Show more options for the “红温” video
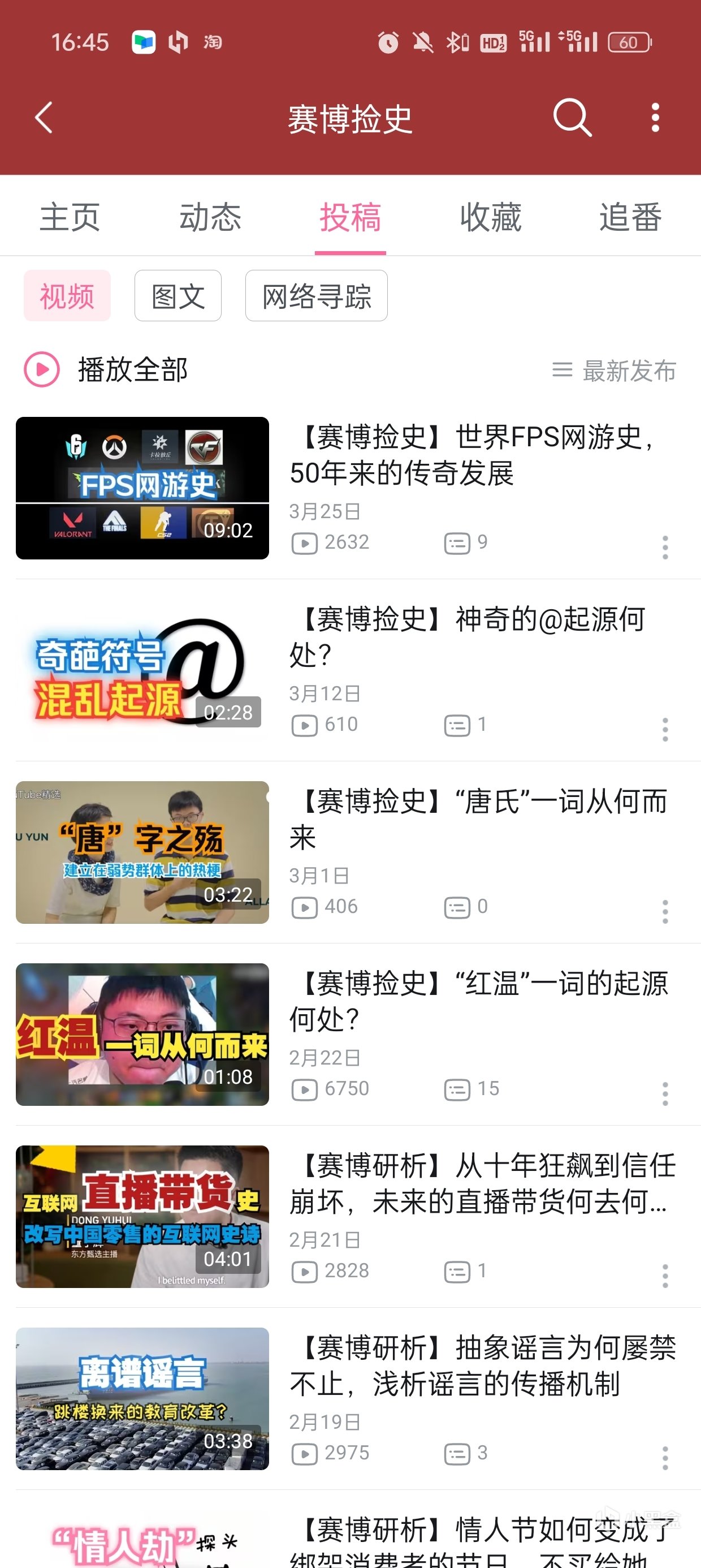This screenshot has height=1568, width=701. (665, 1094)
